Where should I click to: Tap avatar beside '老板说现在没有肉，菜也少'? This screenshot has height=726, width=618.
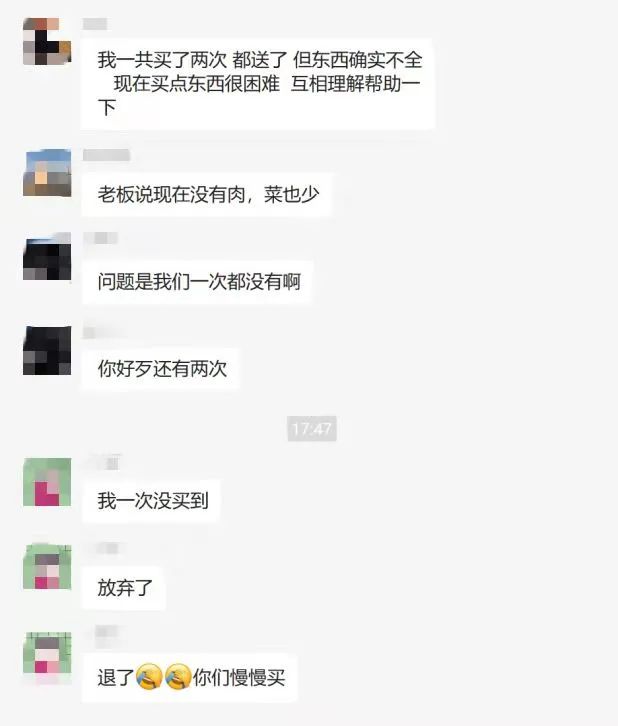click(x=46, y=173)
